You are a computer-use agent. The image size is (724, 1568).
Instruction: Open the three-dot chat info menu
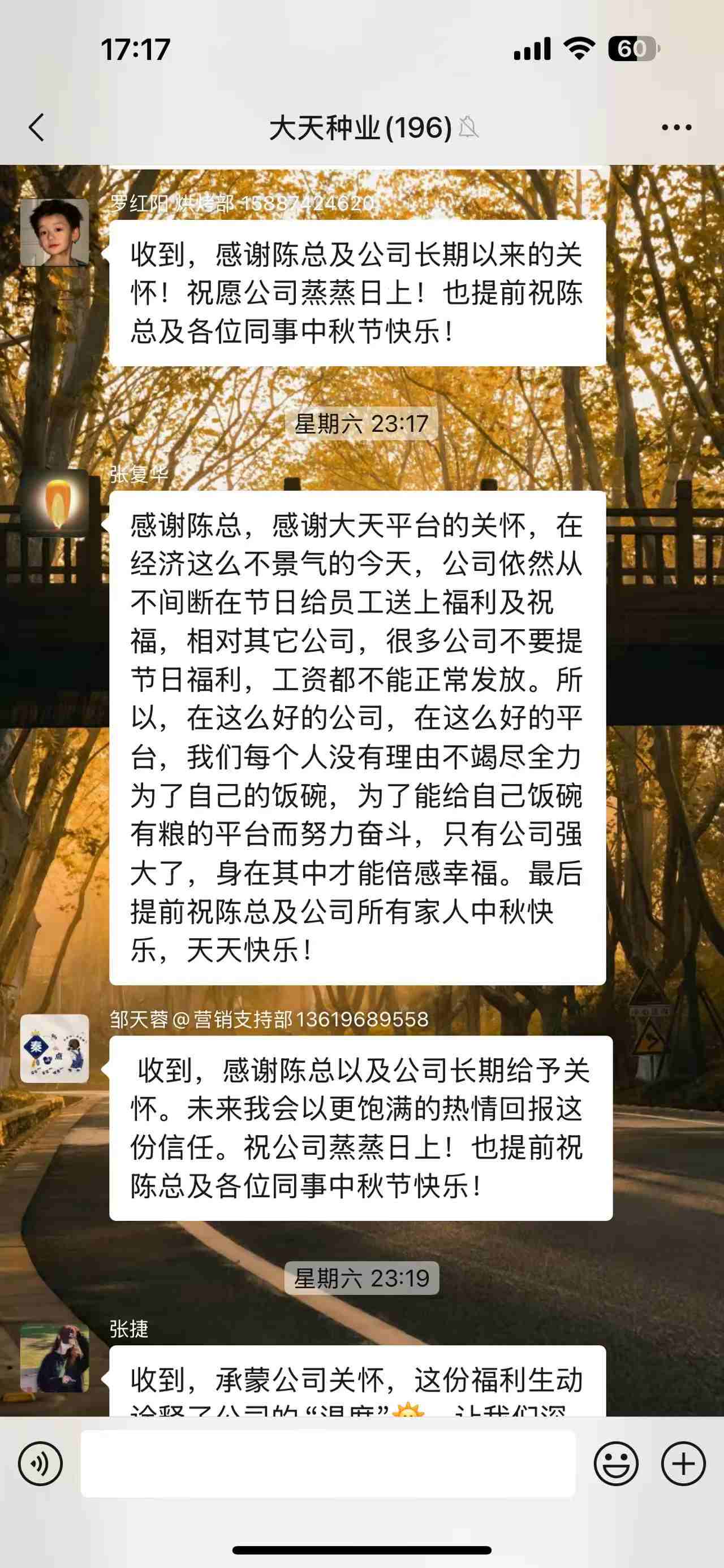pyautogui.click(x=676, y=128)
